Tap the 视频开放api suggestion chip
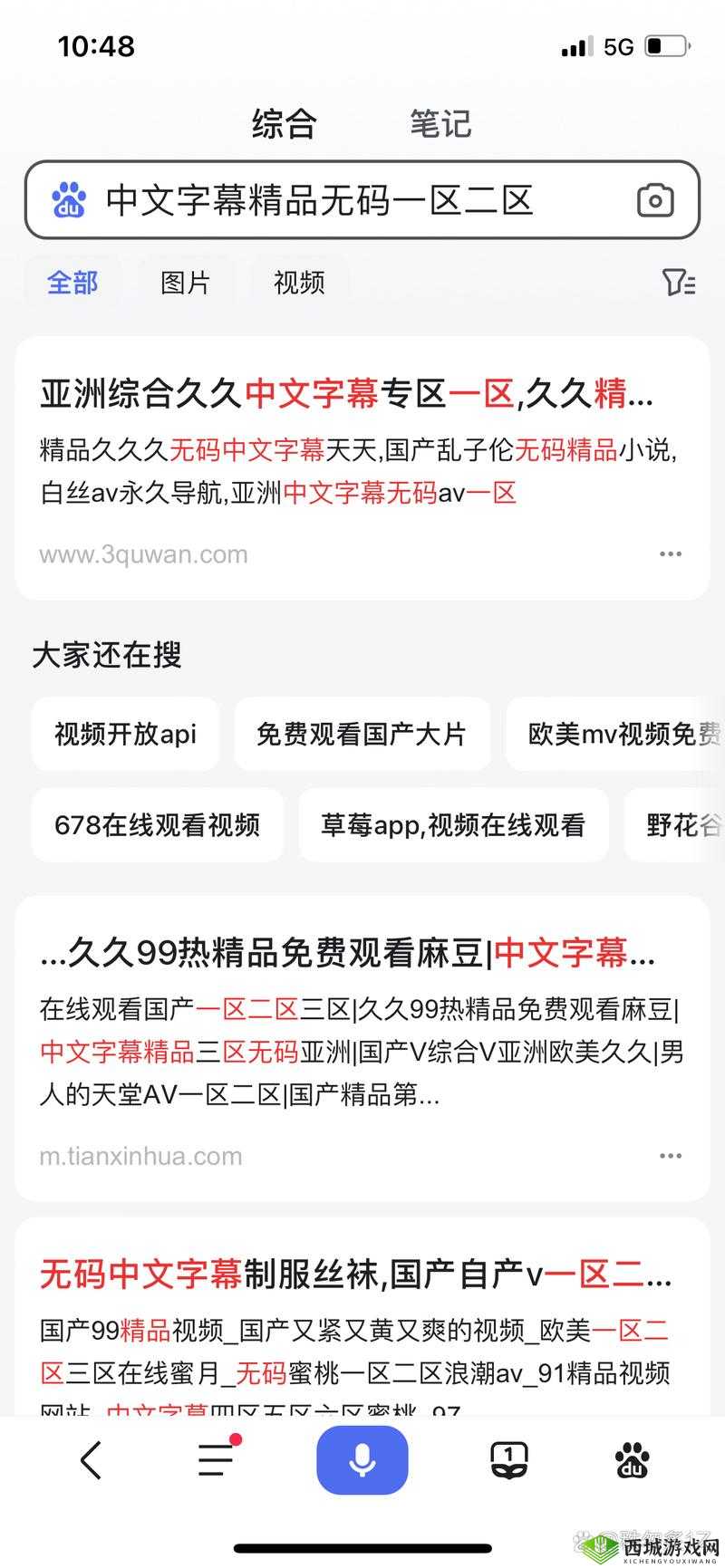The width and height of the screenshot is (725, 1568). coord(125,734)
